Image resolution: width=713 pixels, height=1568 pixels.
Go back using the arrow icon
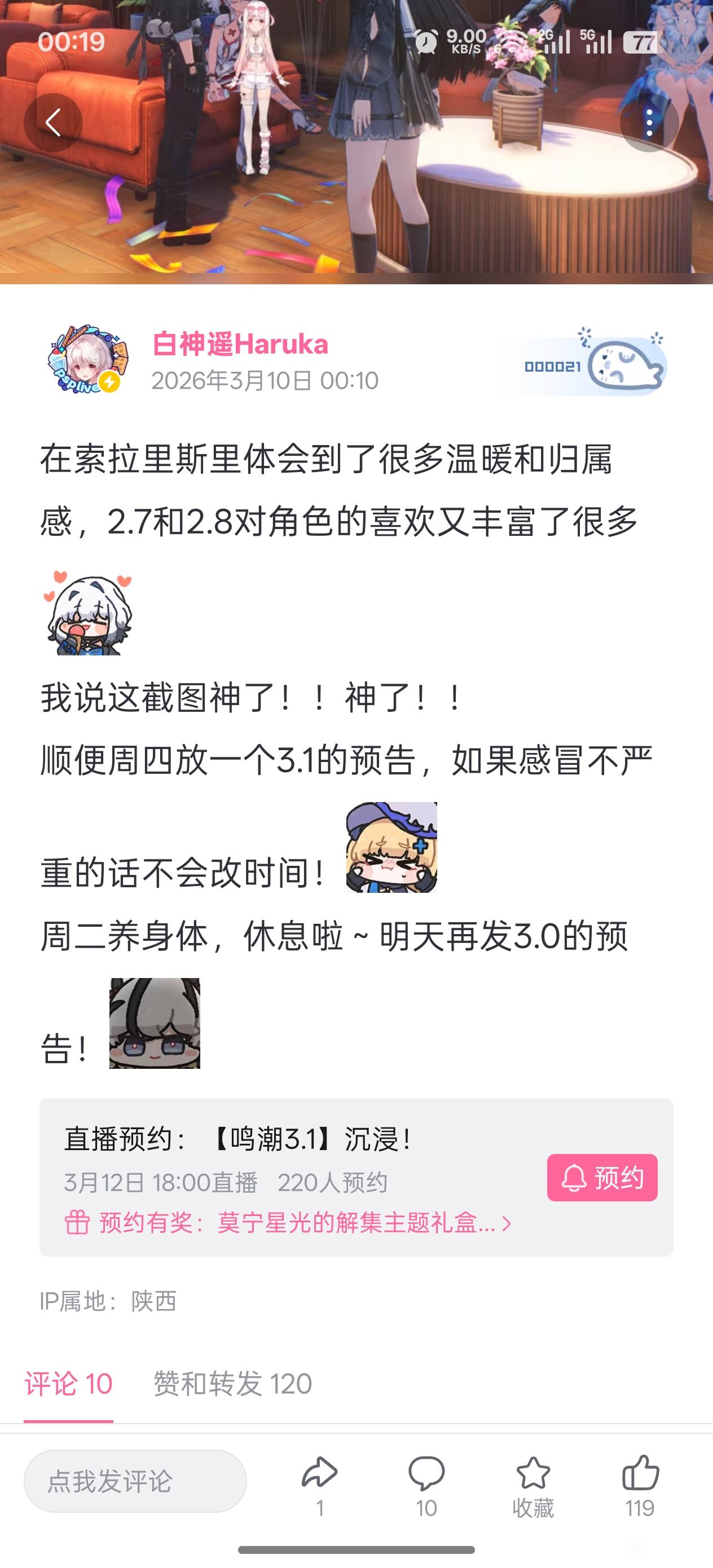click(x=53, y=122)
